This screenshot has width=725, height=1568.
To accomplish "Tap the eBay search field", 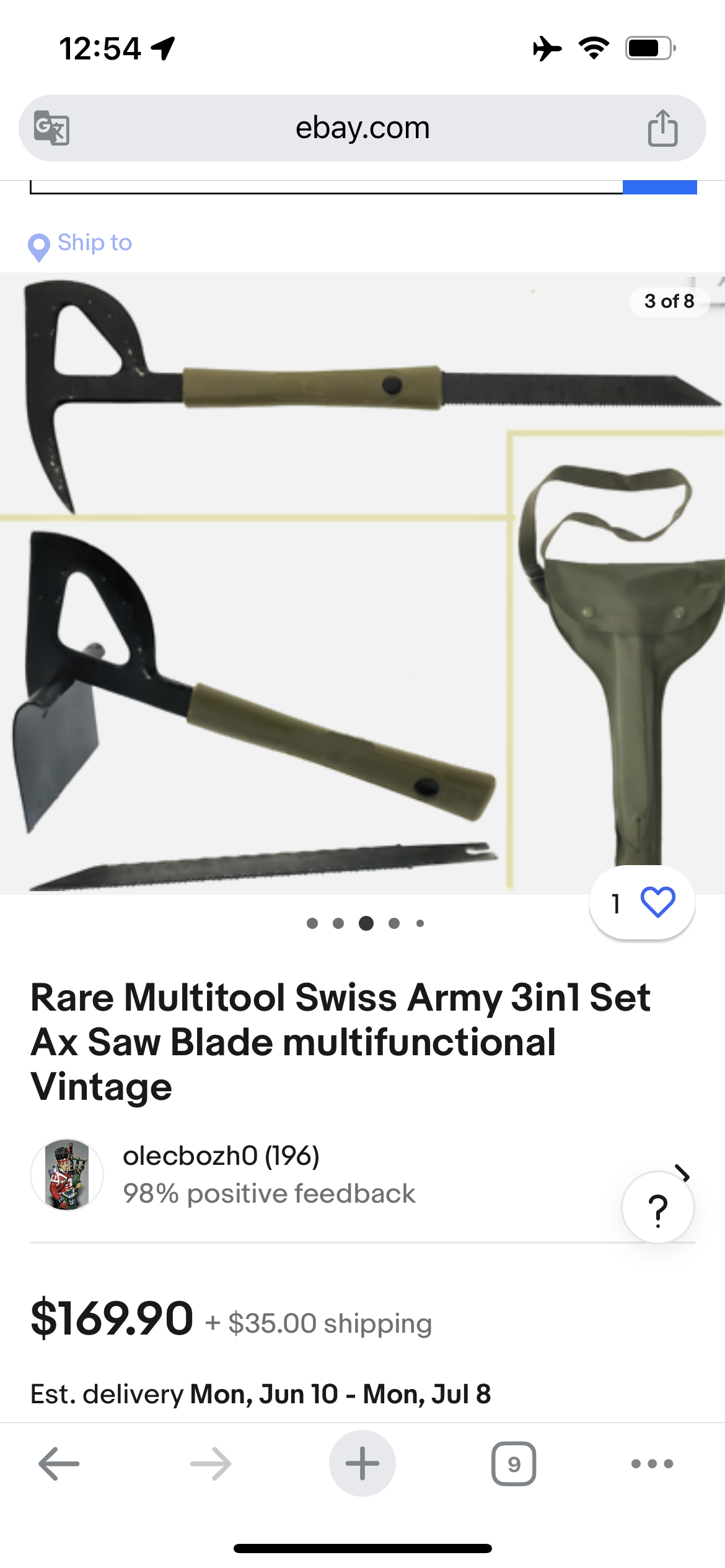I will [327, 187].
